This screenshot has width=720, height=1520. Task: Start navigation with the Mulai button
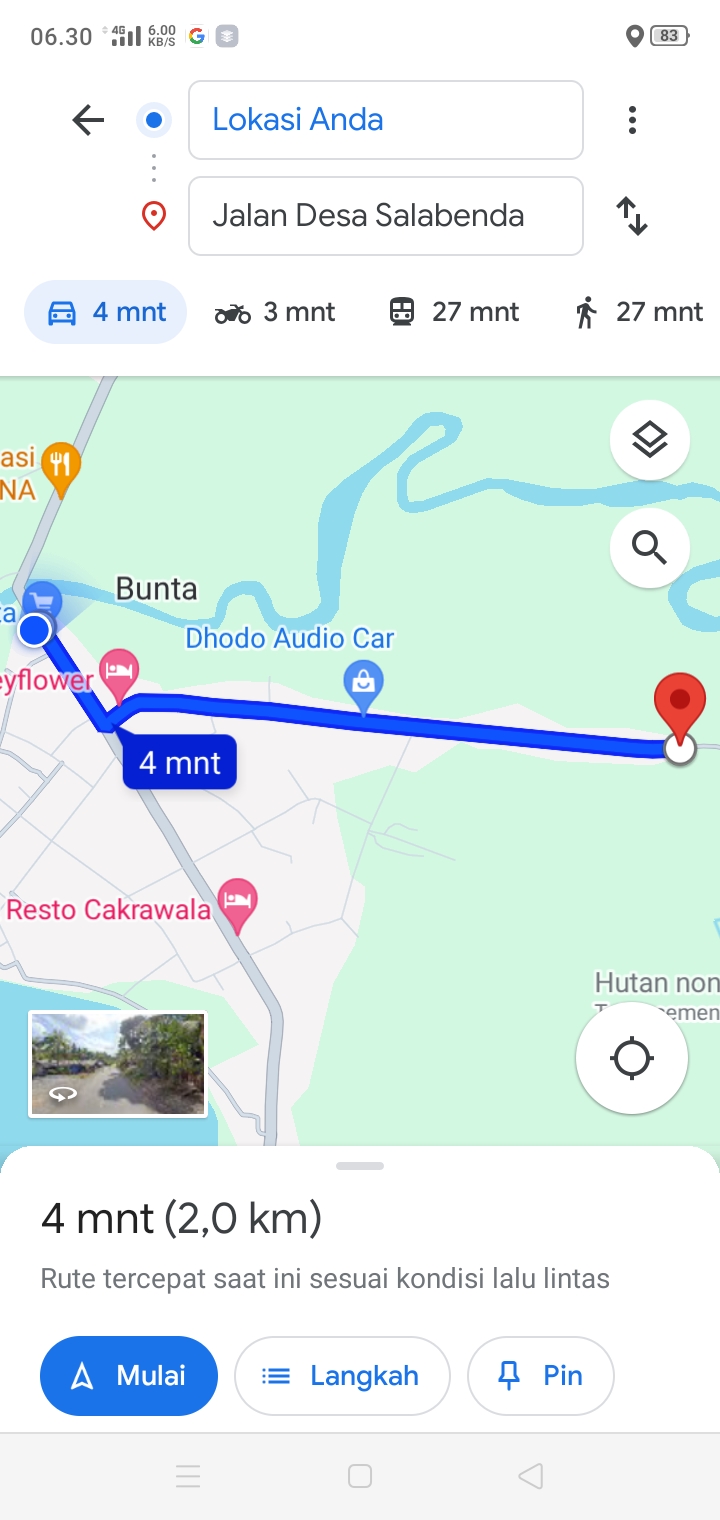(129, 1376)
